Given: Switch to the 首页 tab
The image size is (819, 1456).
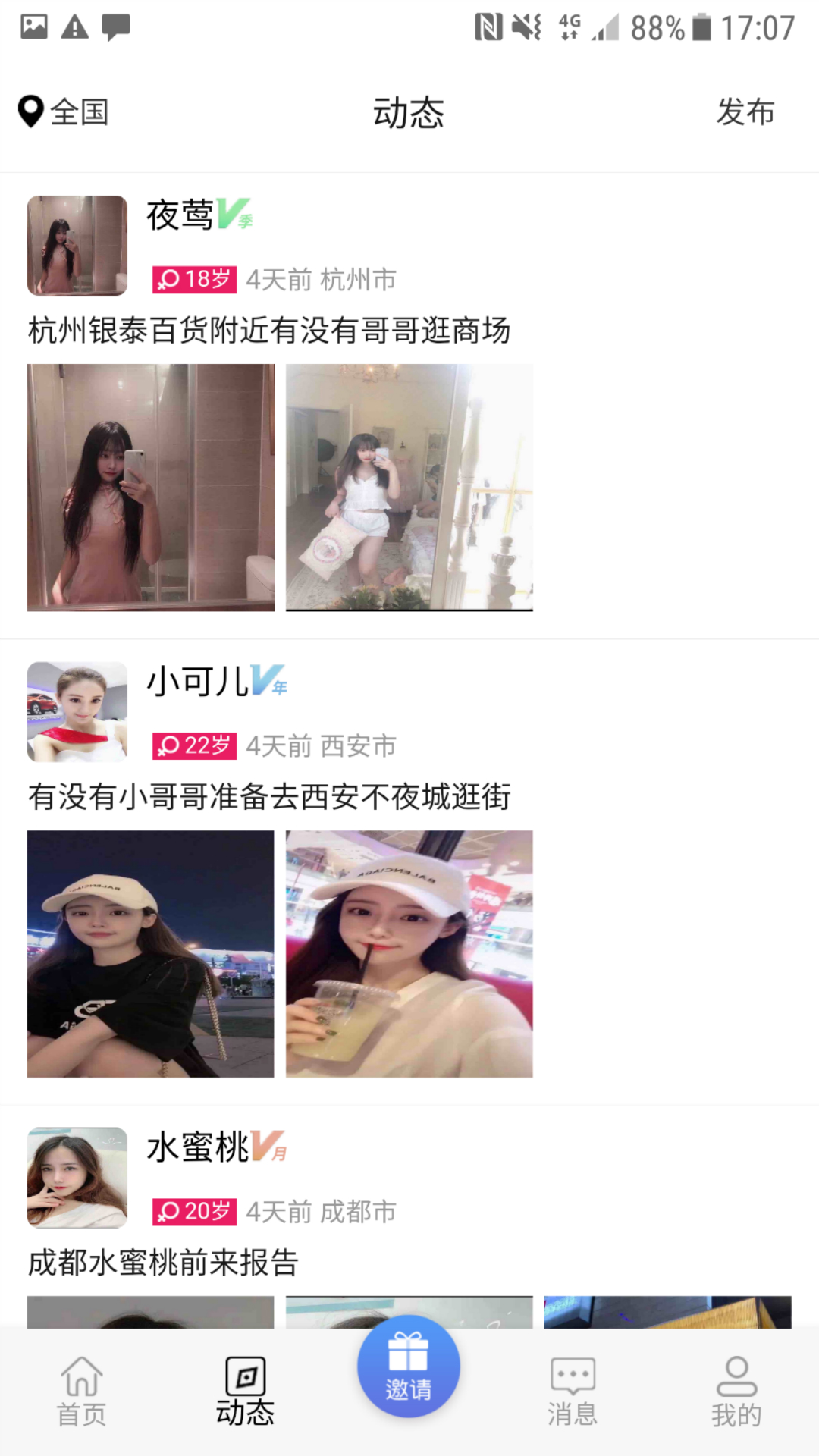Looking at the screenshot, I should click(82, 1392).
